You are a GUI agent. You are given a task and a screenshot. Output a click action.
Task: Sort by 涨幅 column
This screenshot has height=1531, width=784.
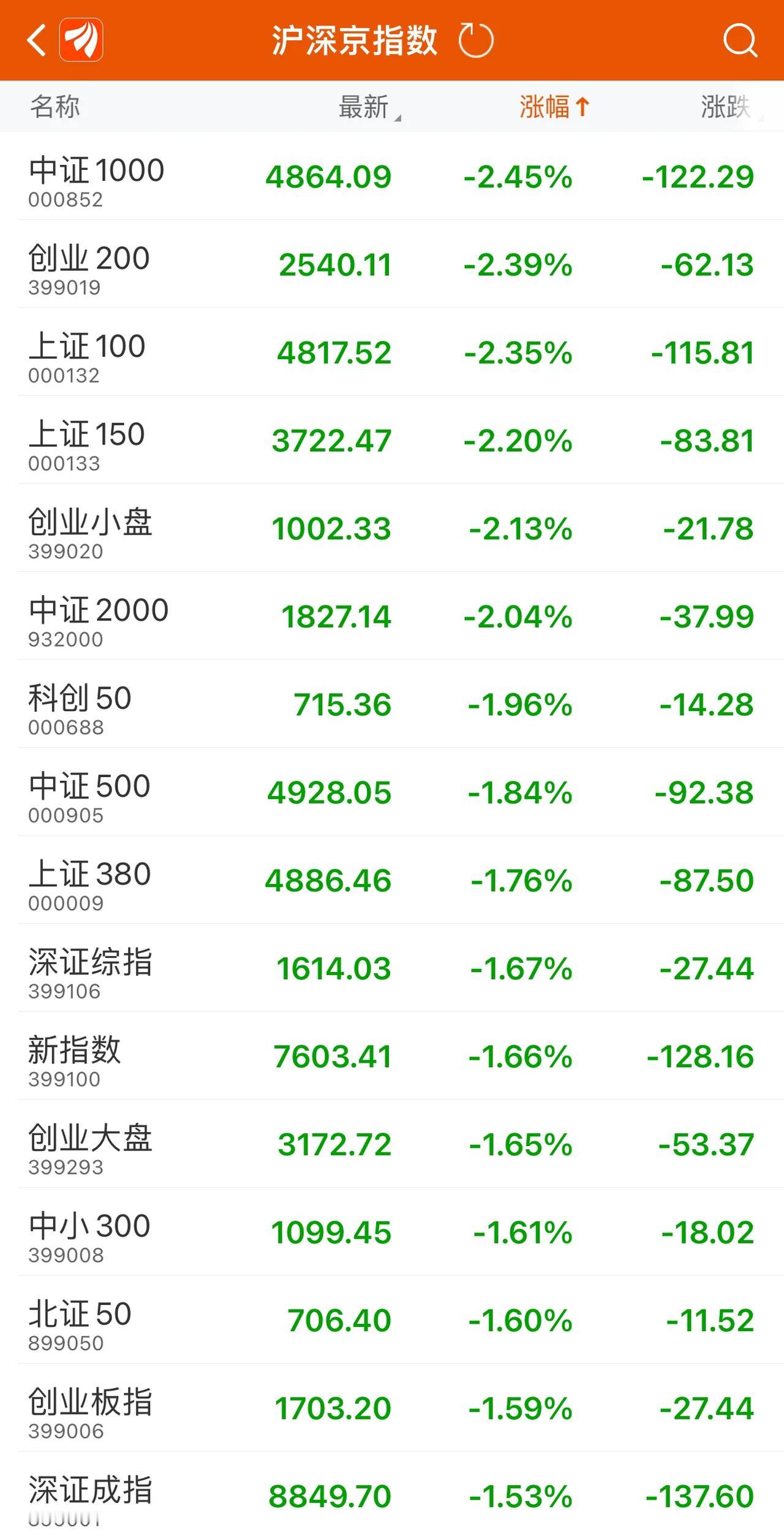(554, 107)
